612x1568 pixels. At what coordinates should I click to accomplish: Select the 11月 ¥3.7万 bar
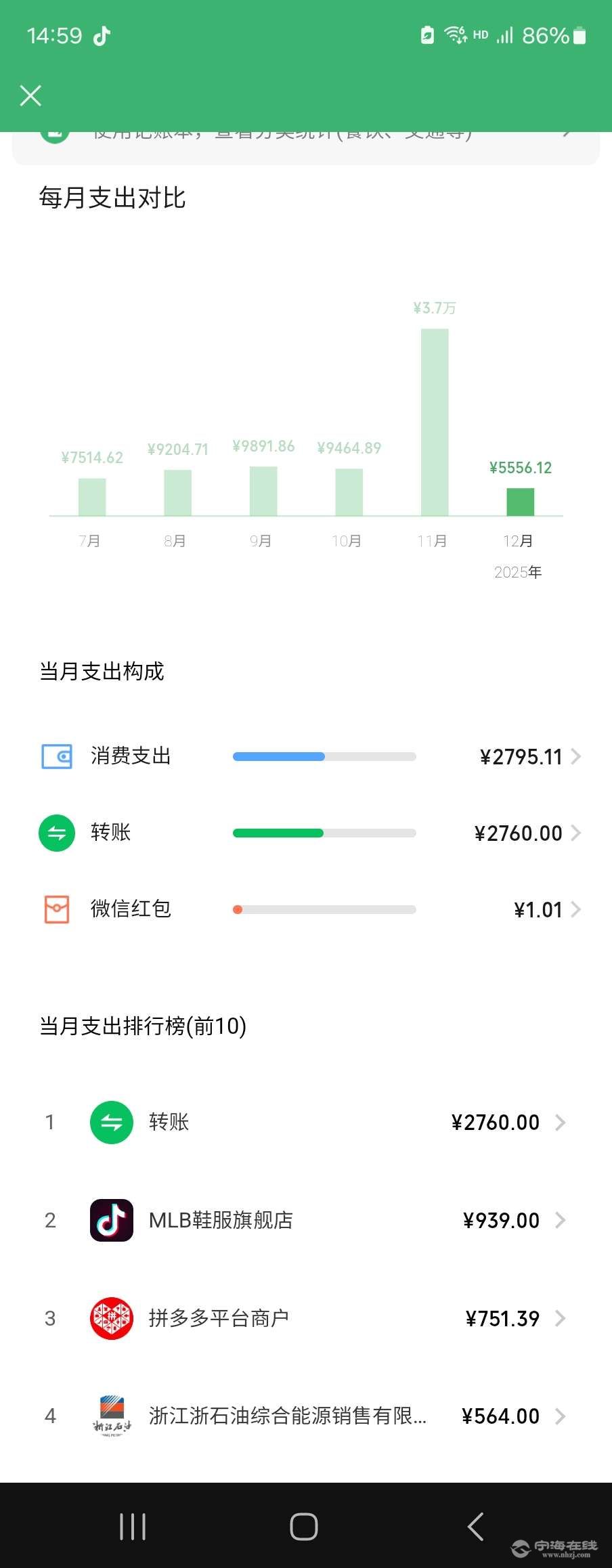(435, 422)
